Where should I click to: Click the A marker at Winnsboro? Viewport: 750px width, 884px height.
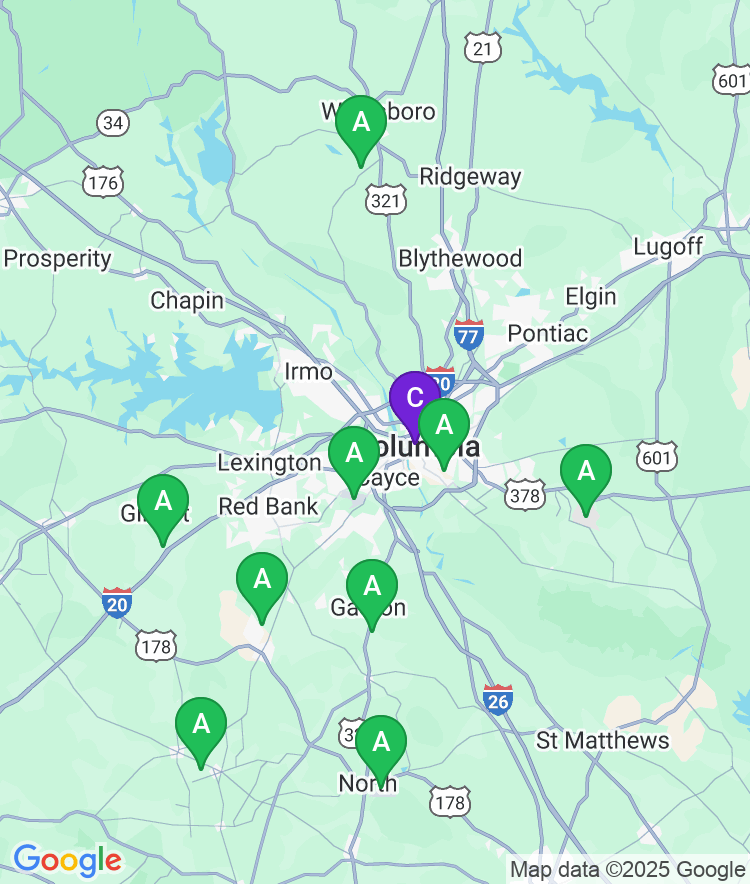coord(360,122)
